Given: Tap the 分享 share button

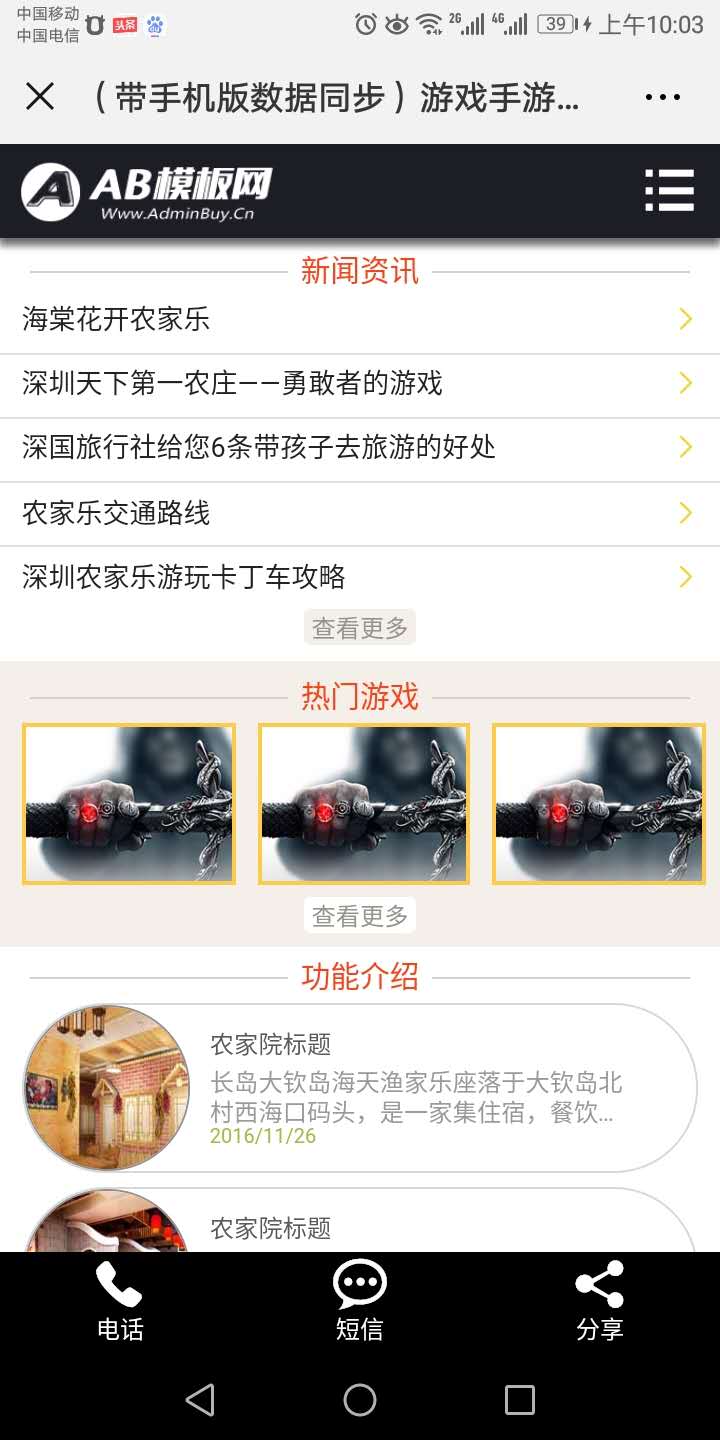Looking at the screenshot, I should [x=600, y=1300].
